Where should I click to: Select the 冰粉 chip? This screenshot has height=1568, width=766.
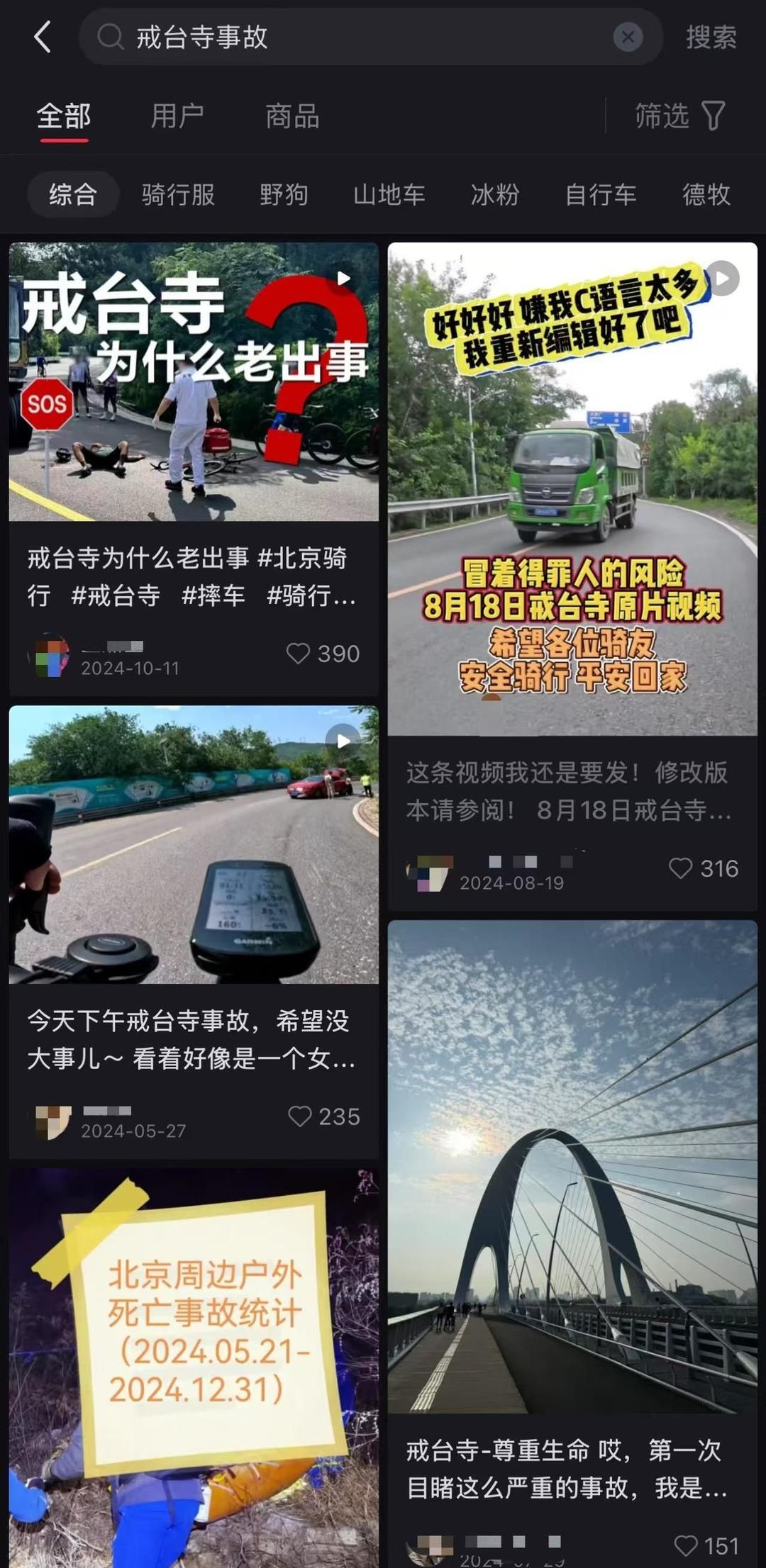click(495, 194)
